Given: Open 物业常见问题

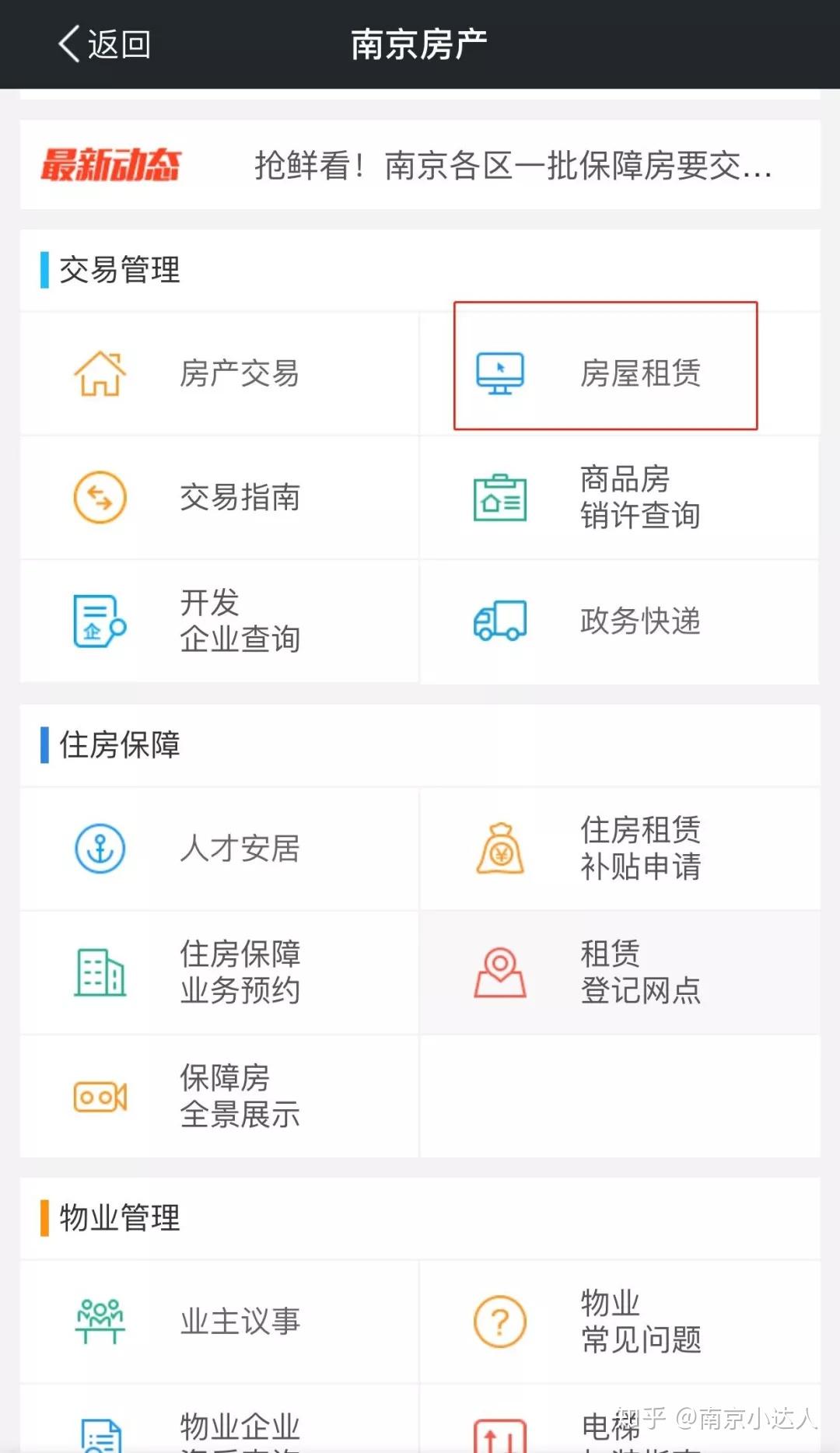Looking at the screenshot, I should tap(620, 1322).
